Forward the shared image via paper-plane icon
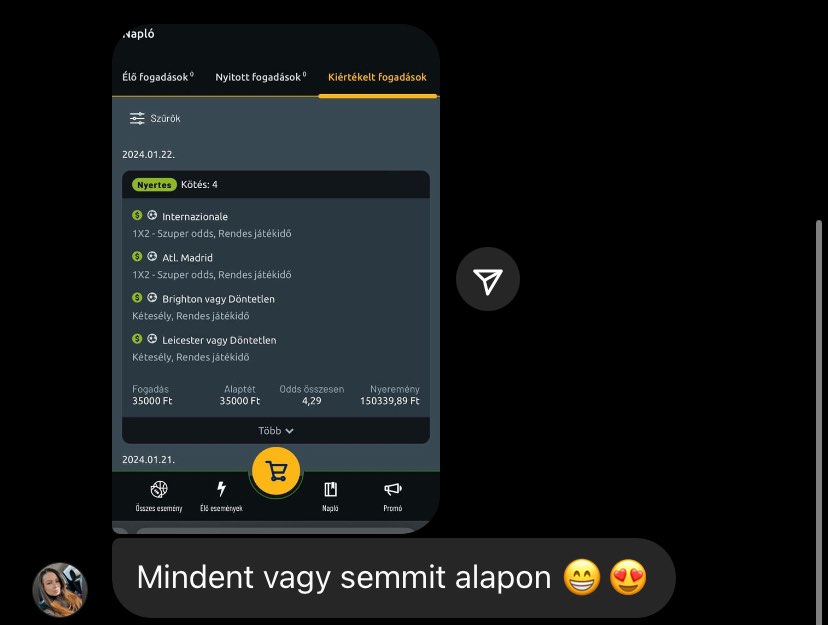828x625 pixels. click(488, 281)
